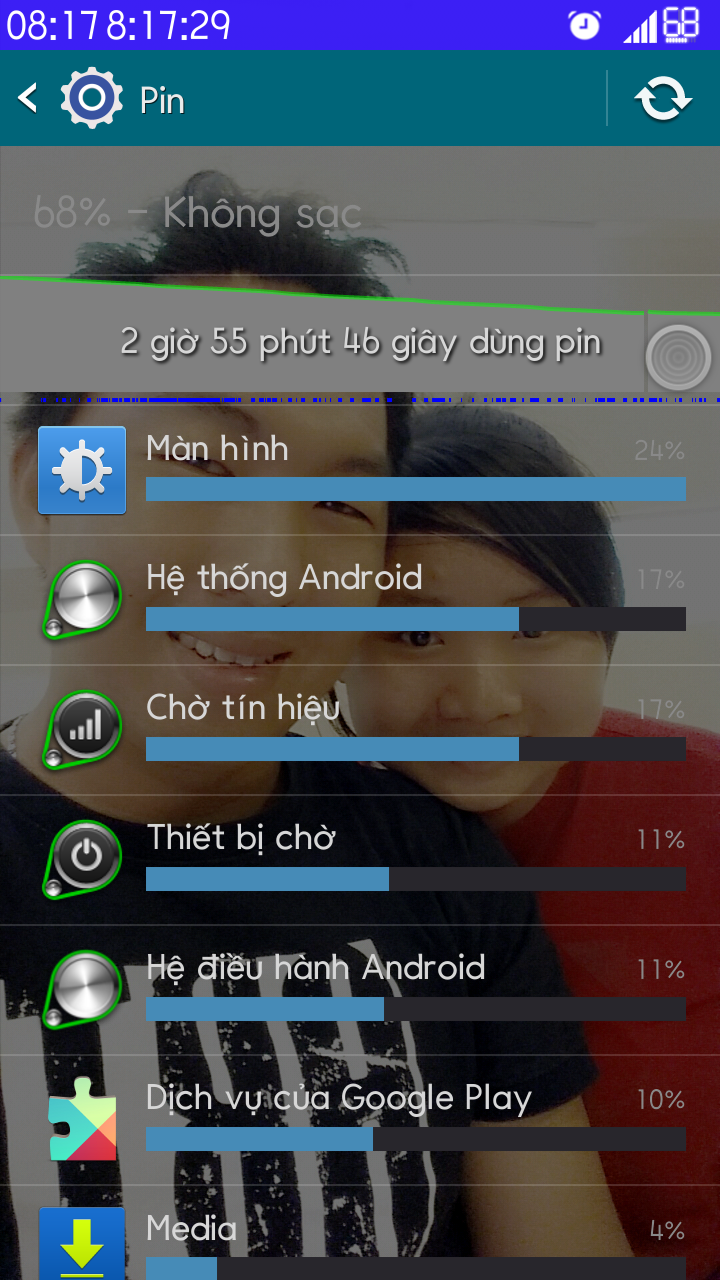View Dịch vụ của Google Play usage
The height and width of the screenshot is (1280, 720).
360,1120
